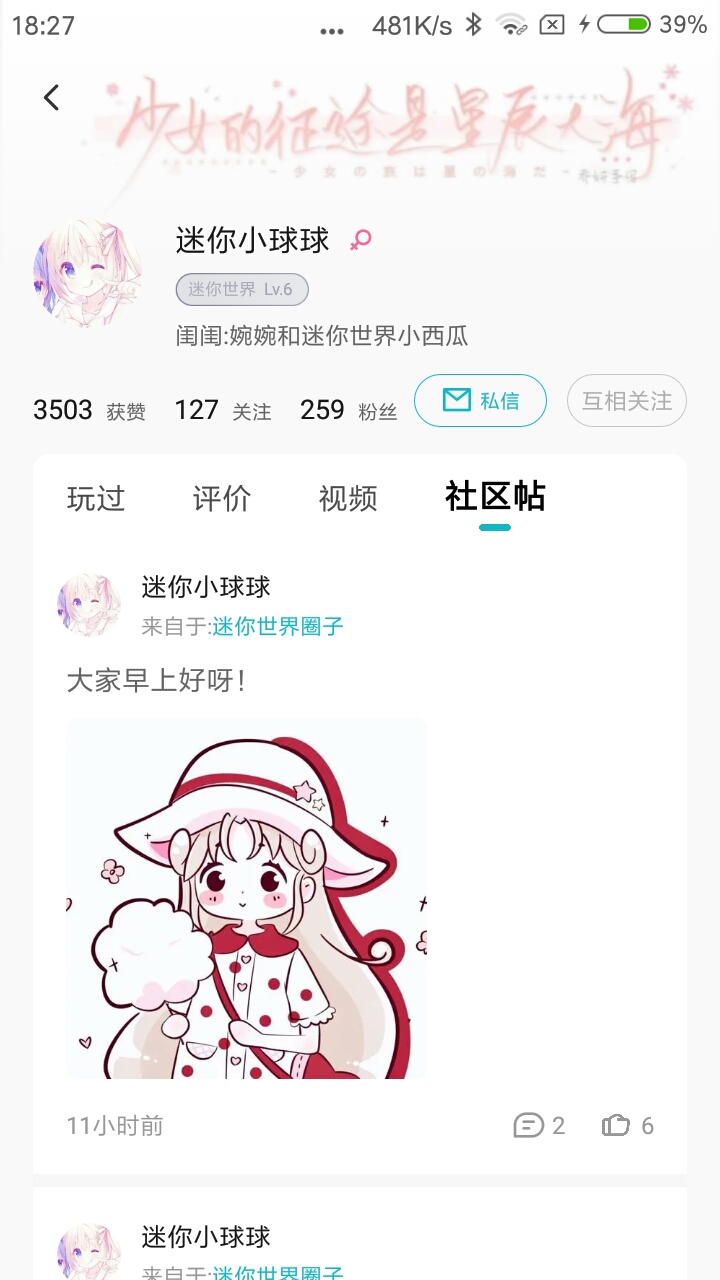Switch to the 玩过 tab

[x=96, y=497]
